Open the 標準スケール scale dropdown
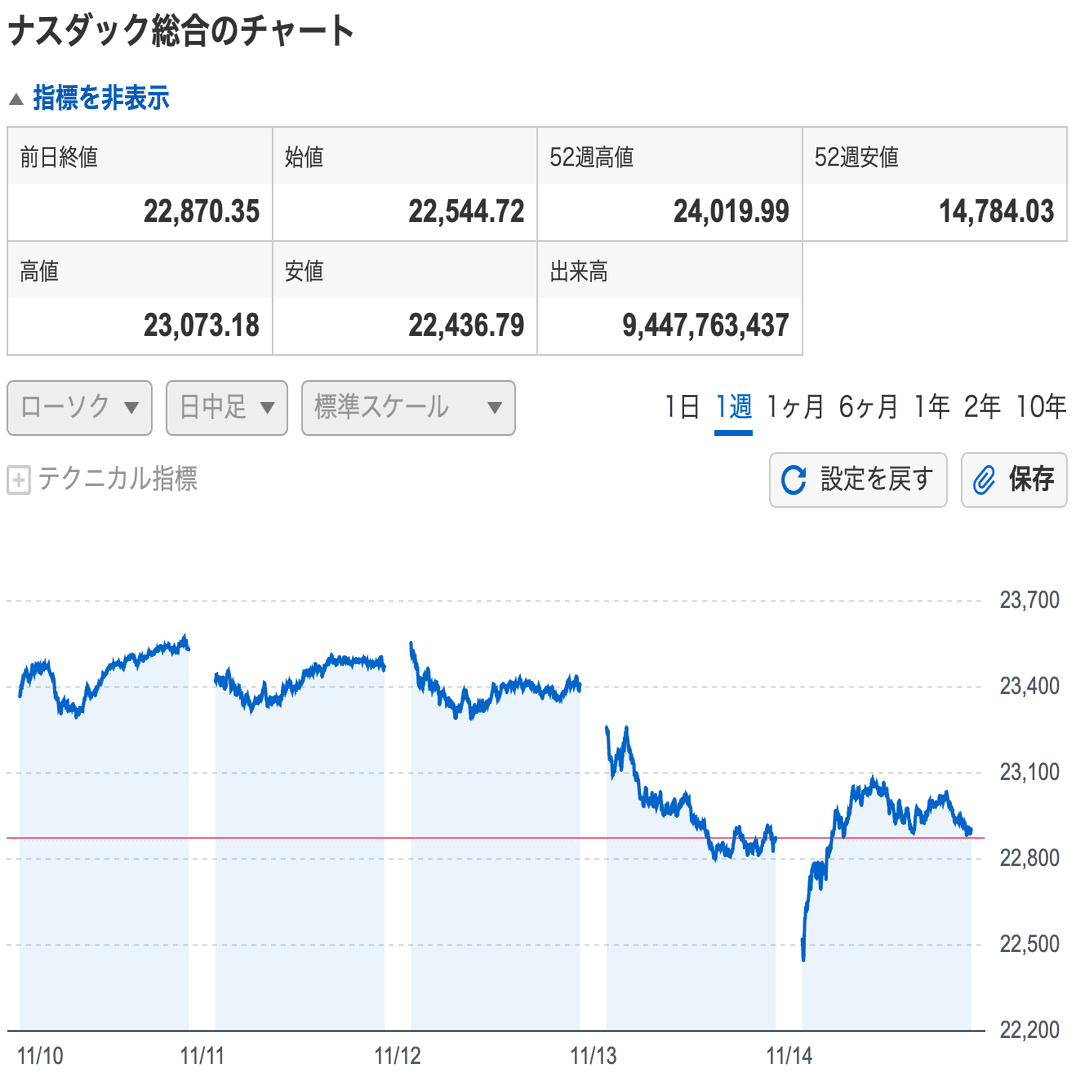 pos(408,408)
